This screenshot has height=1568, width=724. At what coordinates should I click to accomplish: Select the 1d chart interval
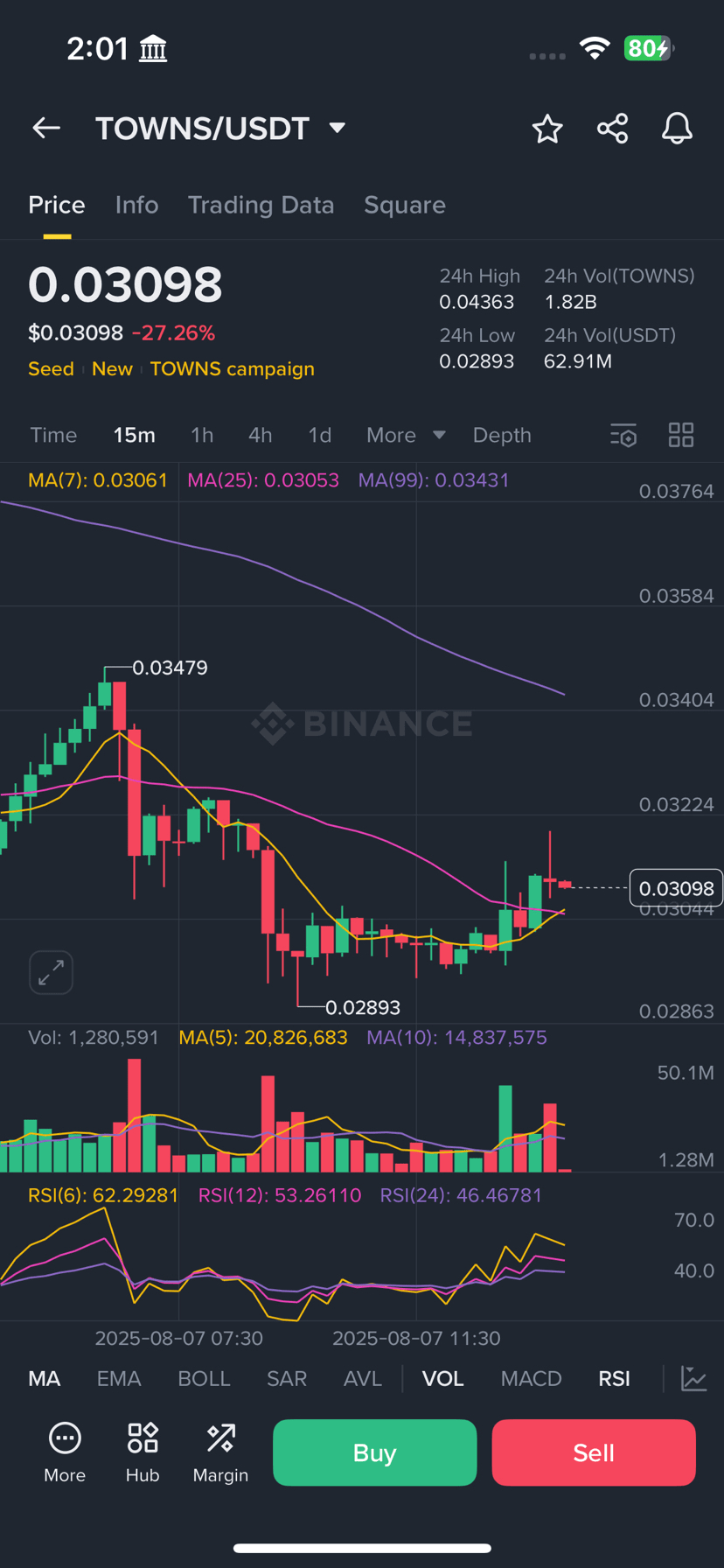(319, 435)
